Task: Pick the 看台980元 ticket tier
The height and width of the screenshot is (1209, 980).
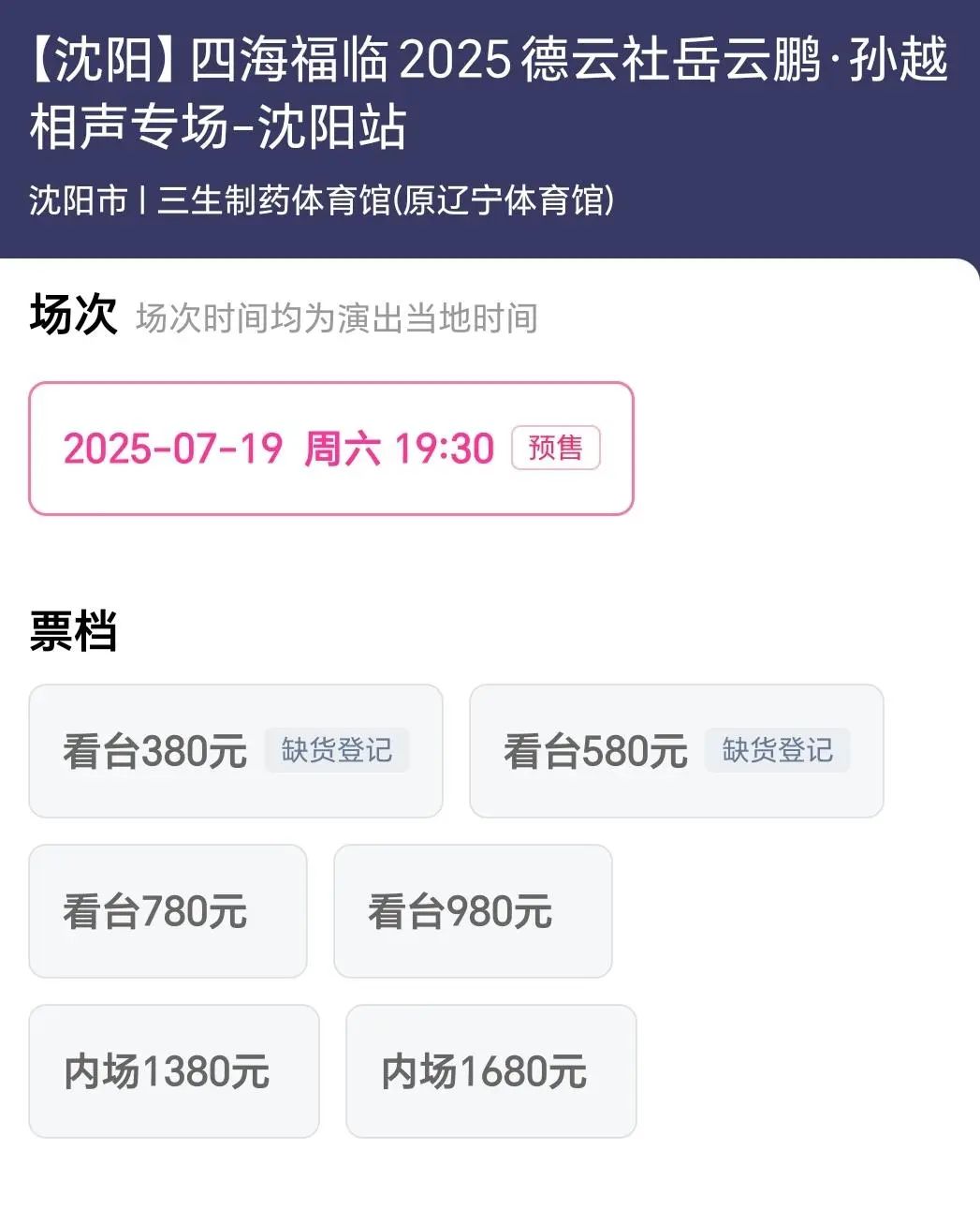Action: 473,911
